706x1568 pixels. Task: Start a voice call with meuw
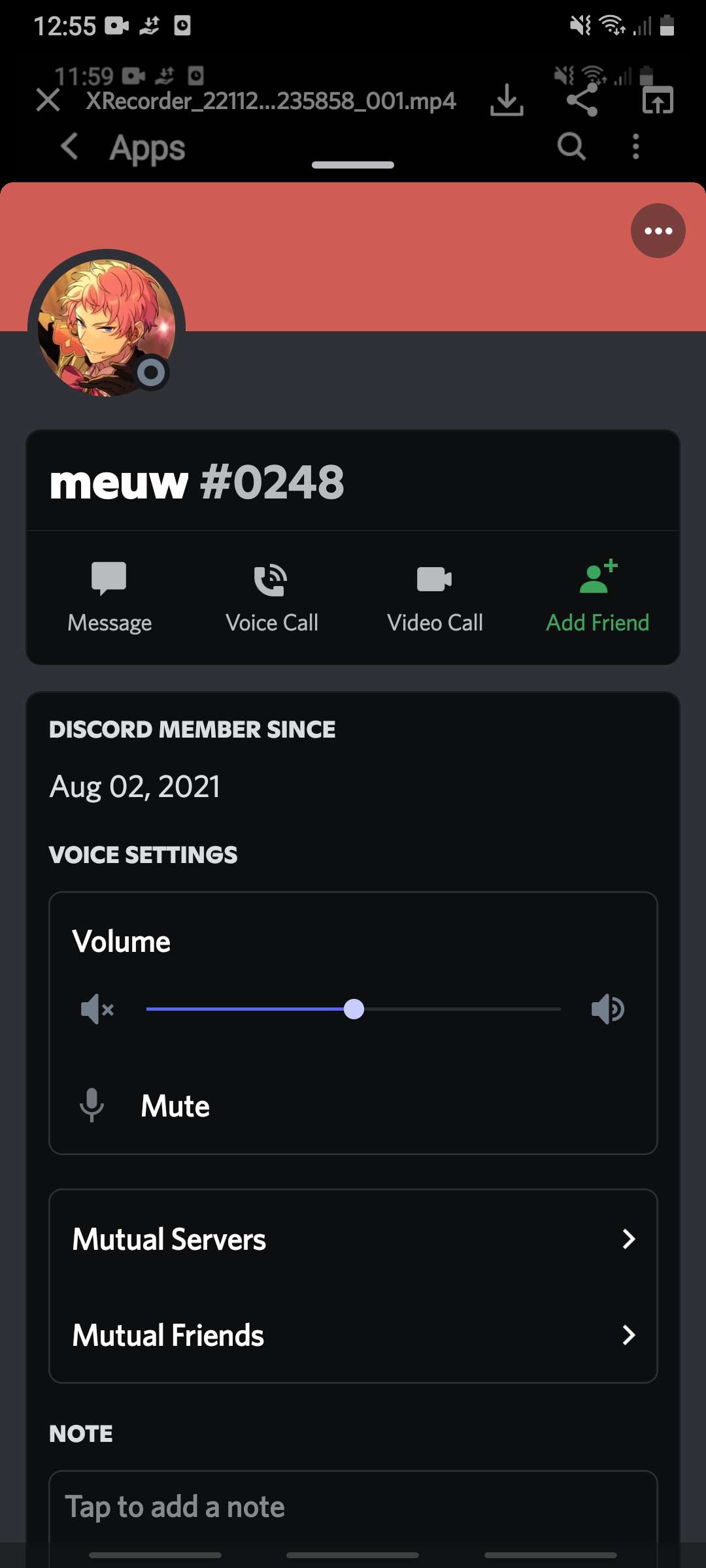click(x=271, y=596)
